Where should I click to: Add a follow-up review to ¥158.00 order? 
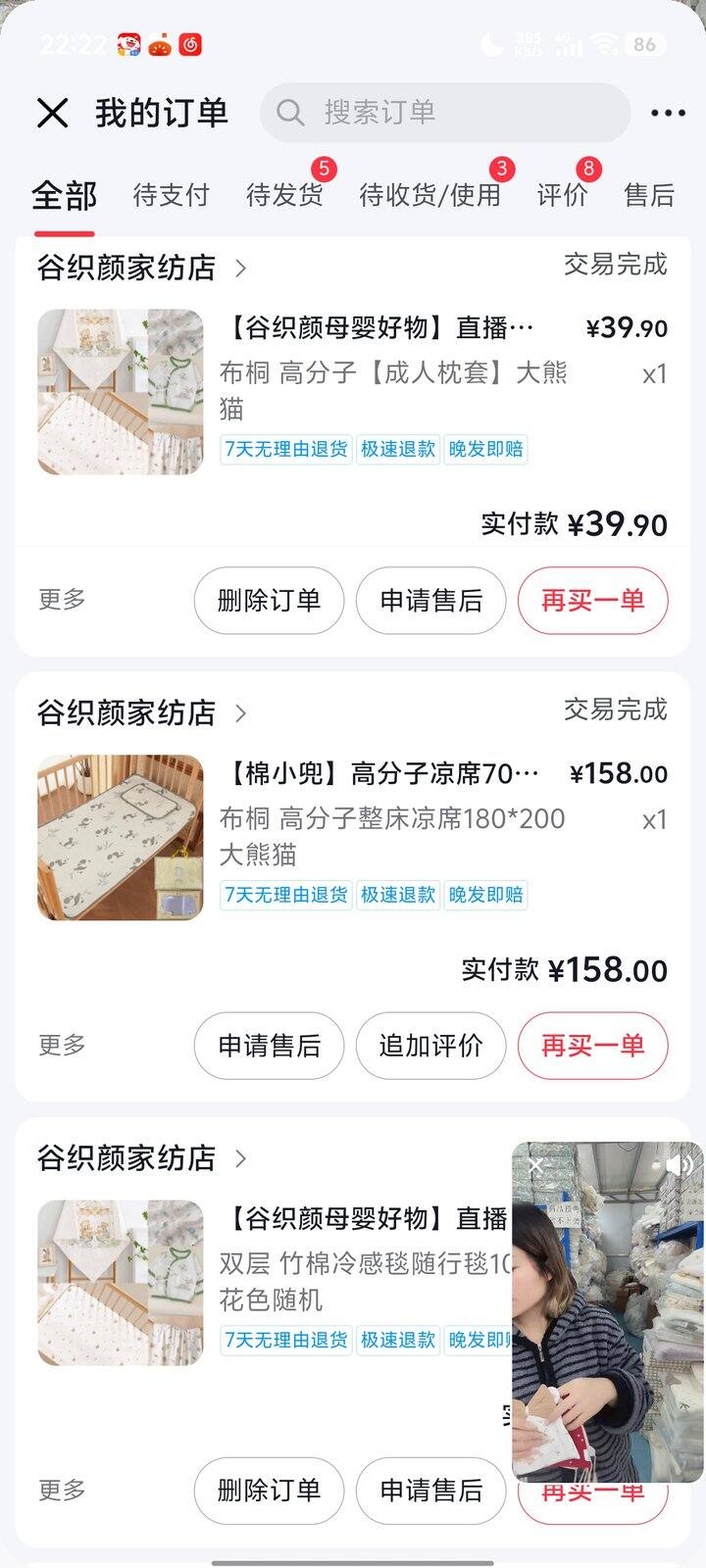pyautogui.click(x=430, y=1046)
